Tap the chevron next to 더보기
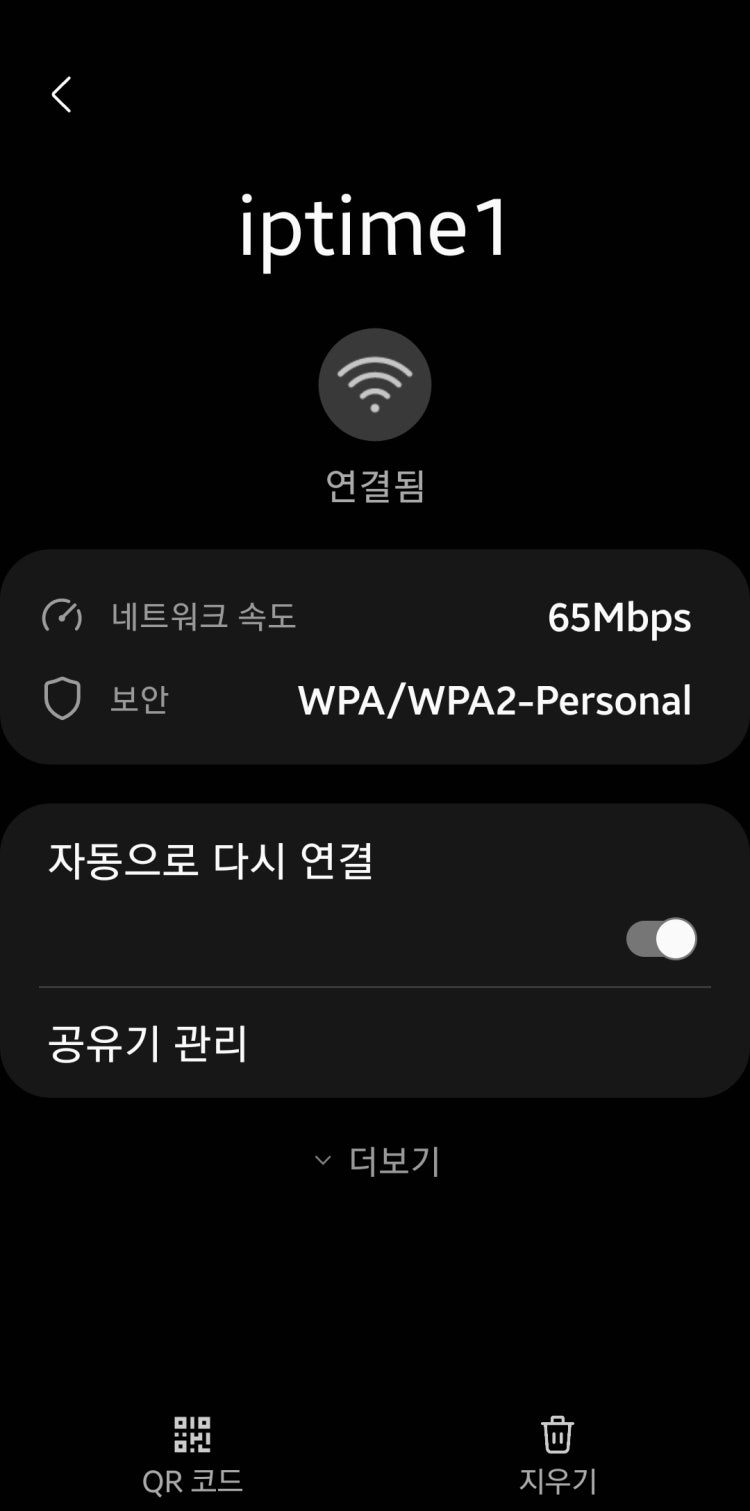This screenshot has height=1511, width=750. (322, 1160)
